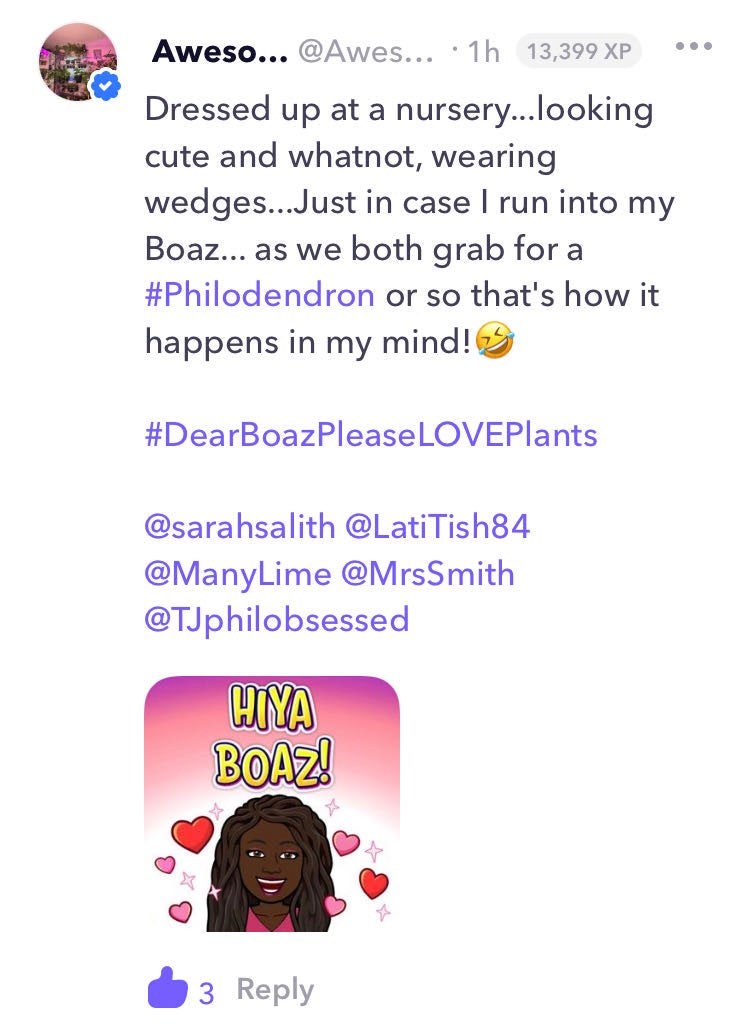The image size is (750, 1029).
Task: View the Hiya Boaz sticker image
Action: (272, 804)
